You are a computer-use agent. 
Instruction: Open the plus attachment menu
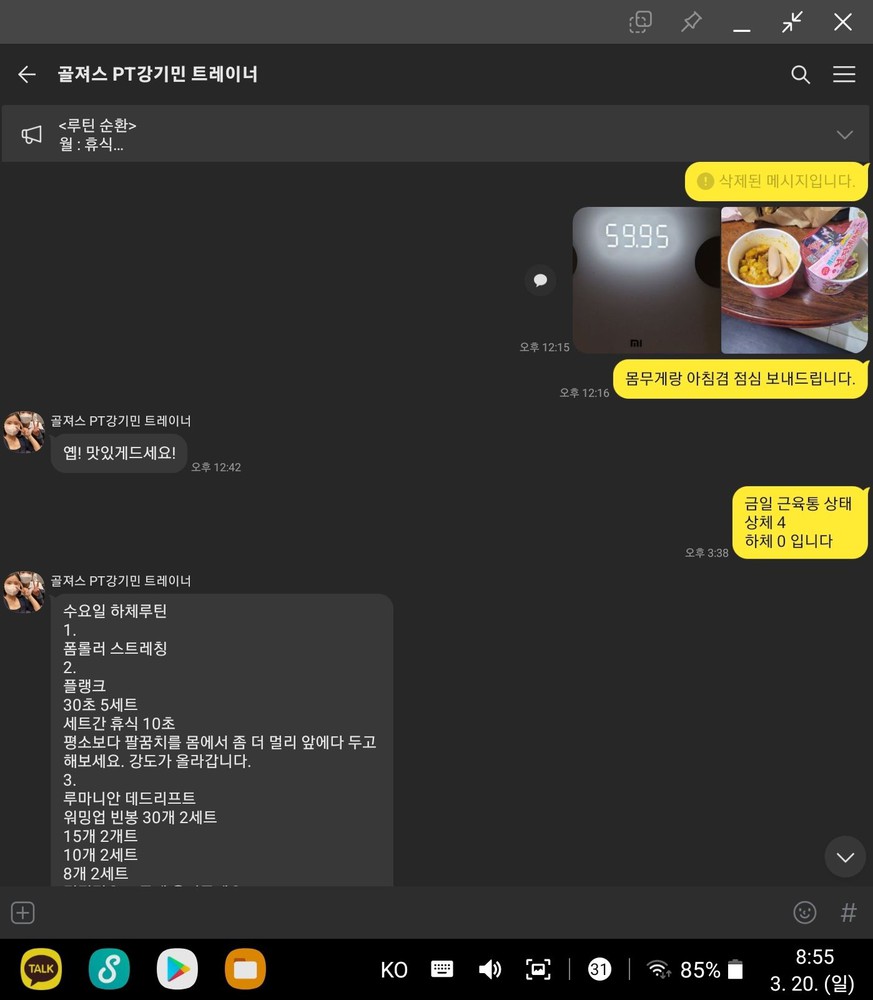(23, 912)
